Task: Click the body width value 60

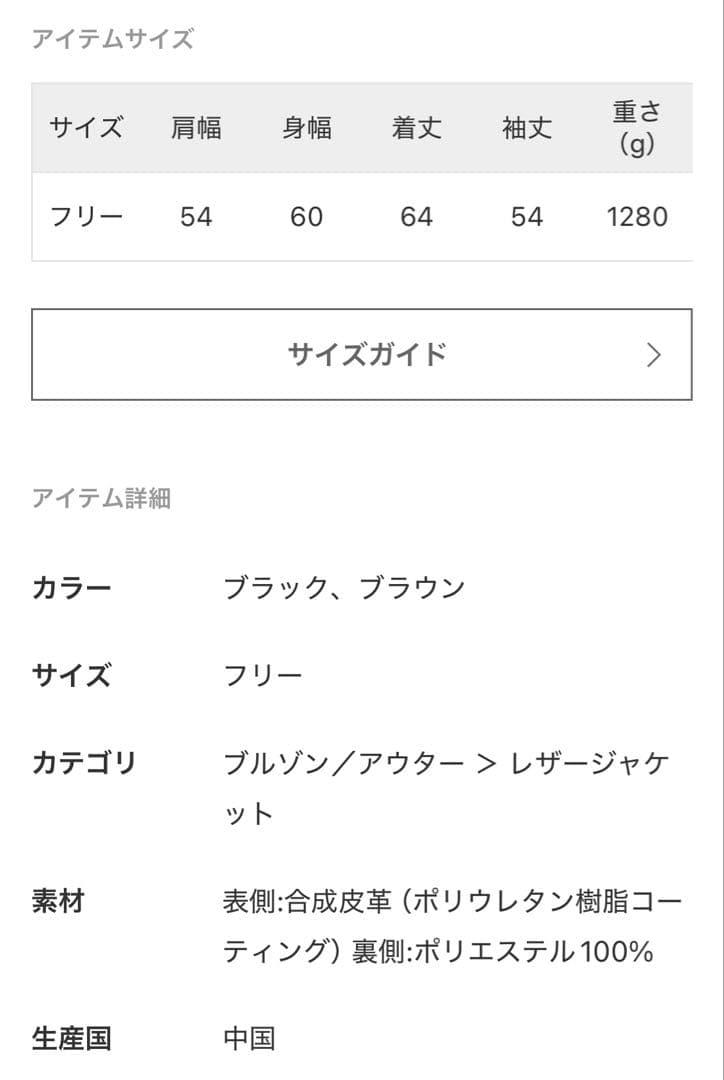Action: pyautogui.click(x=307, y=216)
